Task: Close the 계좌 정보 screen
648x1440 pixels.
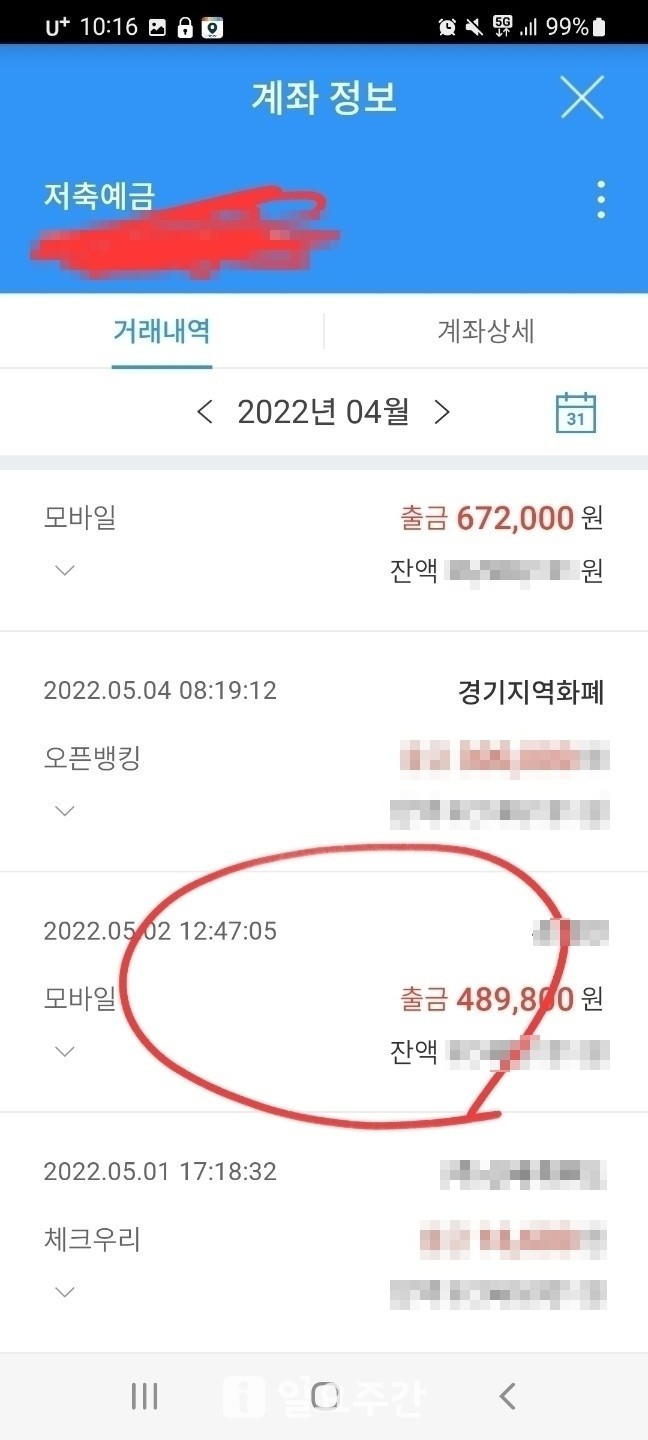Action: (x=582, y=98)
